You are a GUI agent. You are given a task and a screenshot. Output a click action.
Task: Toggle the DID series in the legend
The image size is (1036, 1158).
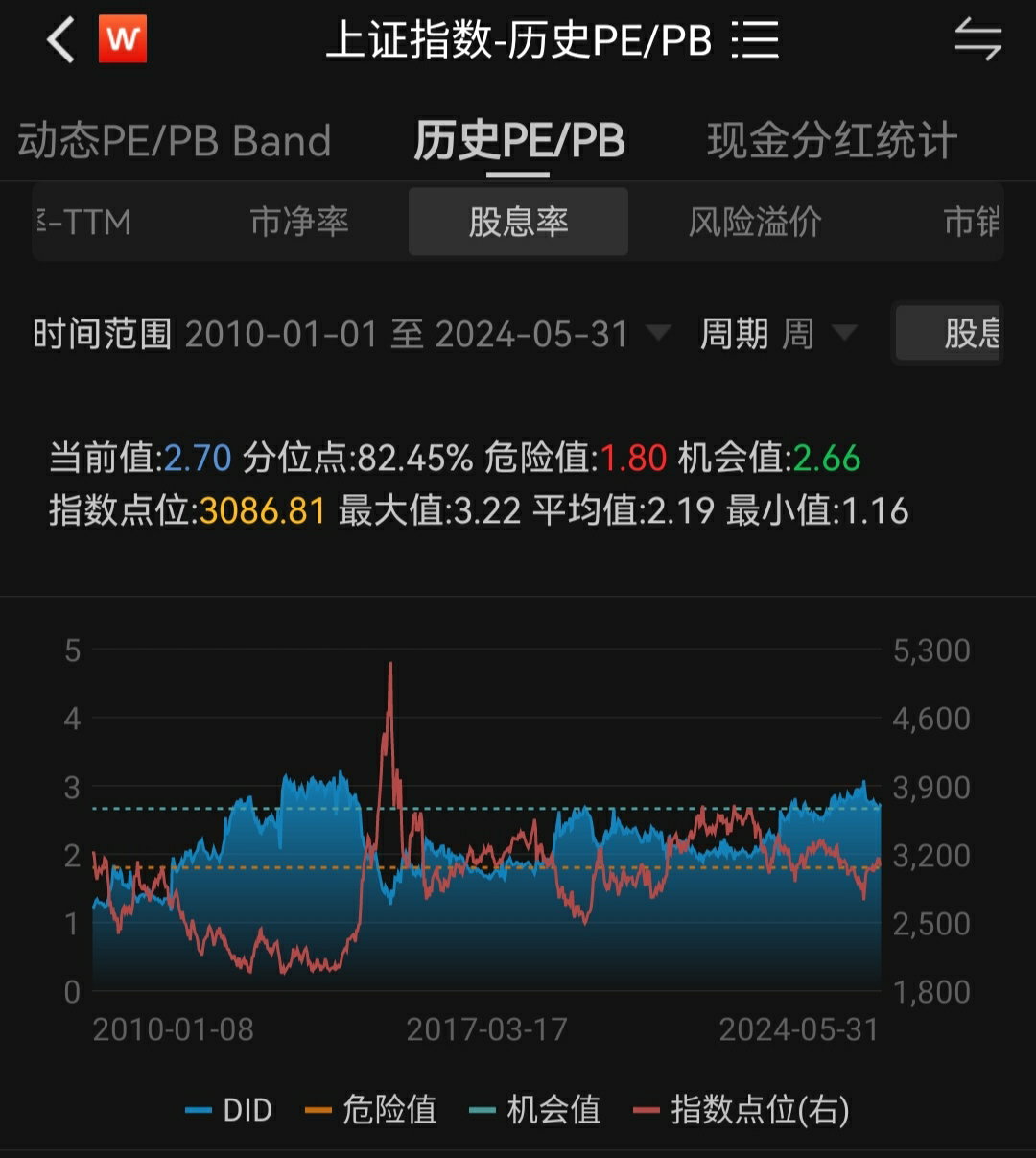click(230, 1110)
